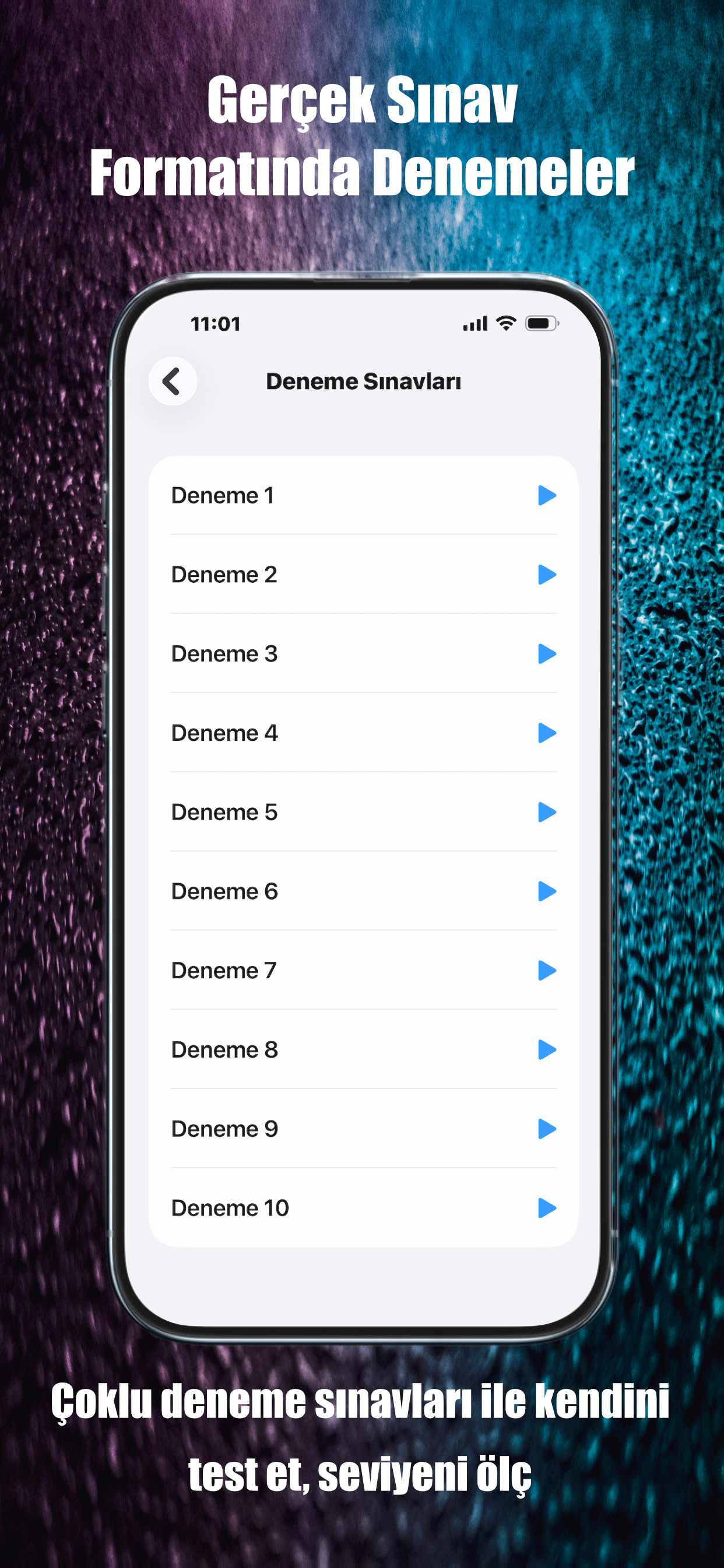724x1568 pixels.
Task: Tap the play icon beside Deneme 5
Action: (547, 812)
